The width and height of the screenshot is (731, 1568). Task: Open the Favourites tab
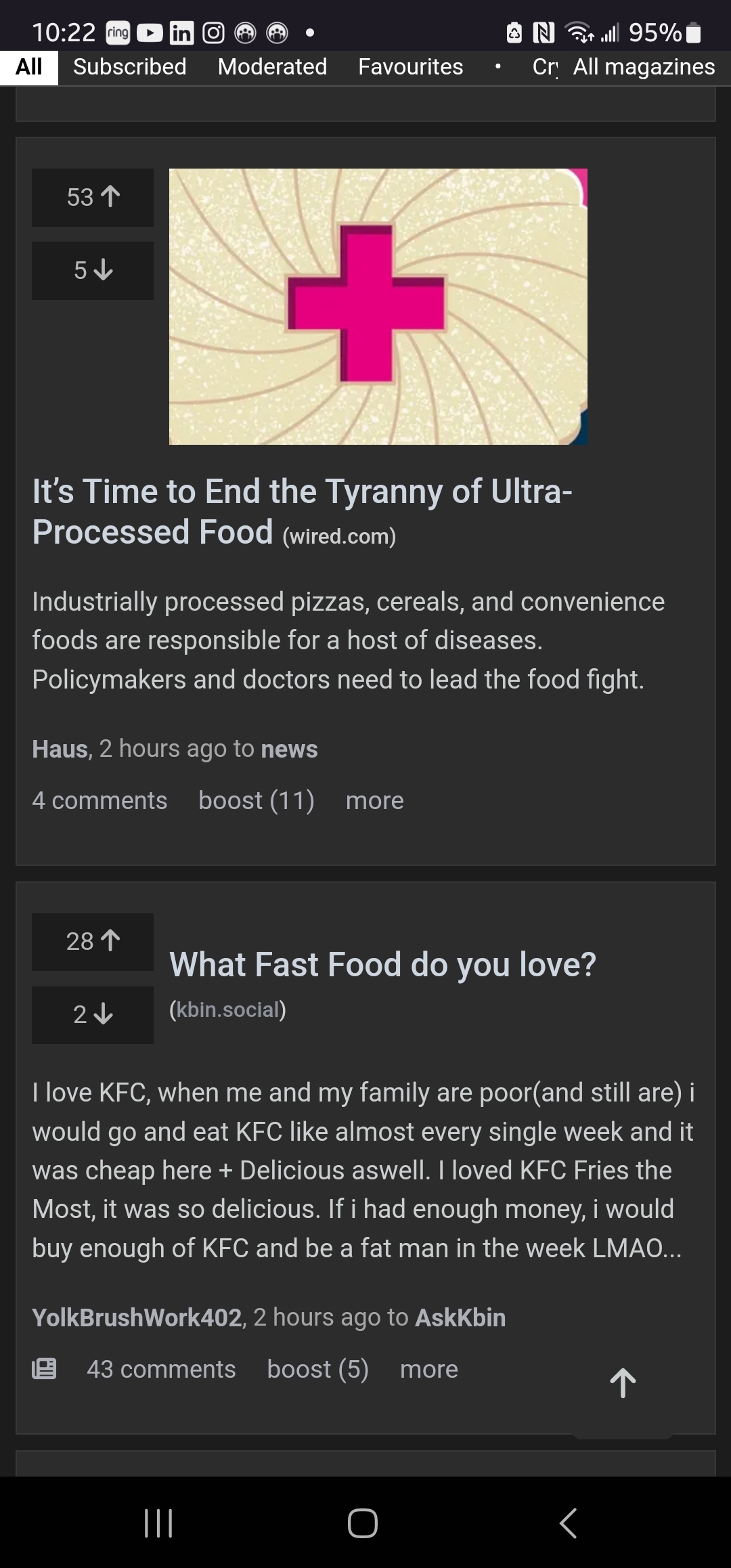(x=410, y=67)
